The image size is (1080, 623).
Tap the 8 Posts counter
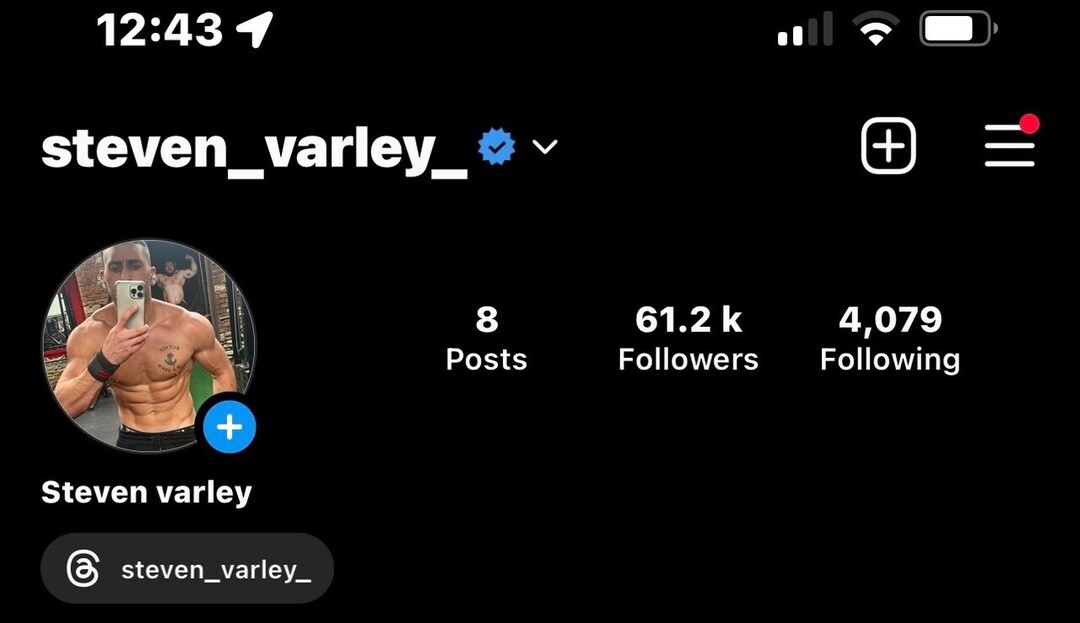[486, 339]
